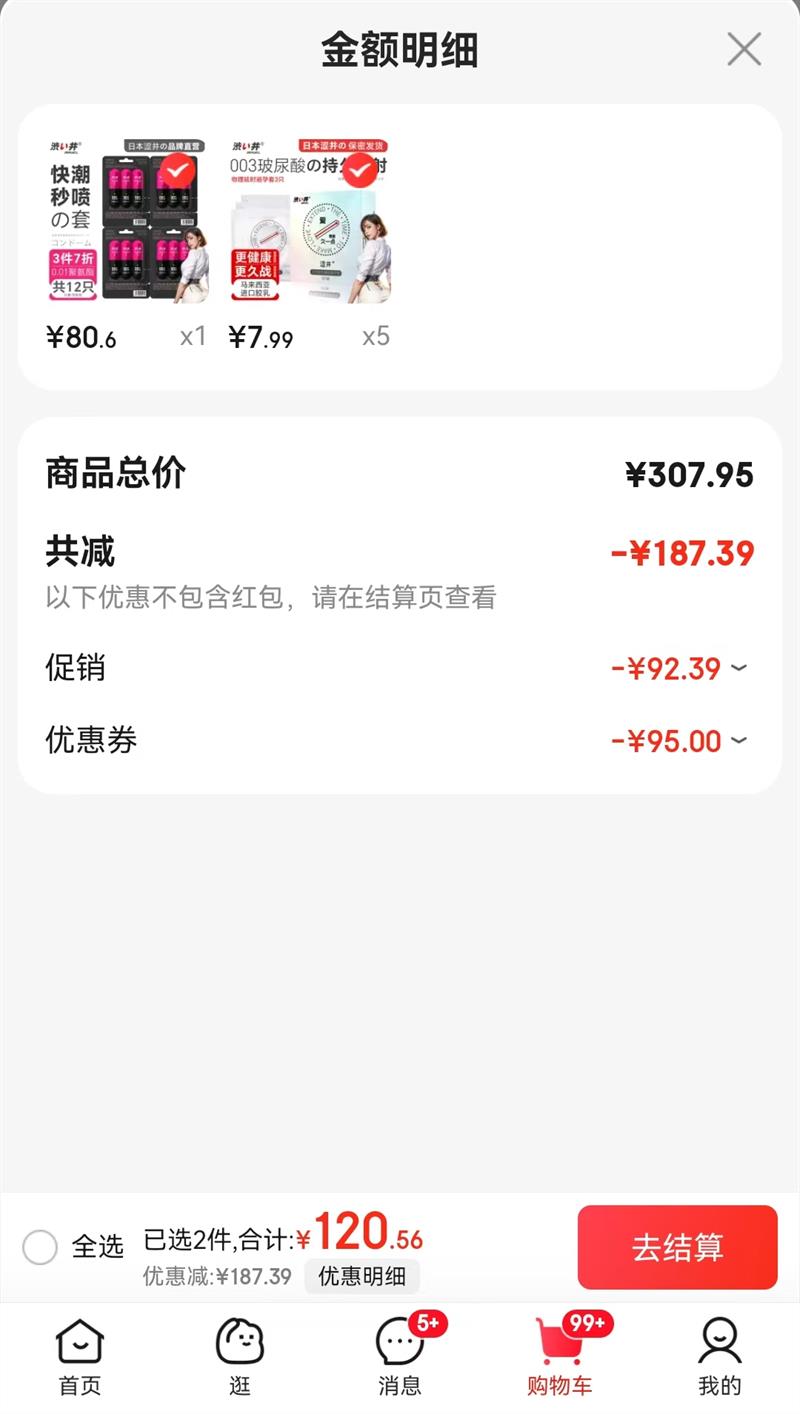Open the 消息 messages tab

(x=400, y=1357)
